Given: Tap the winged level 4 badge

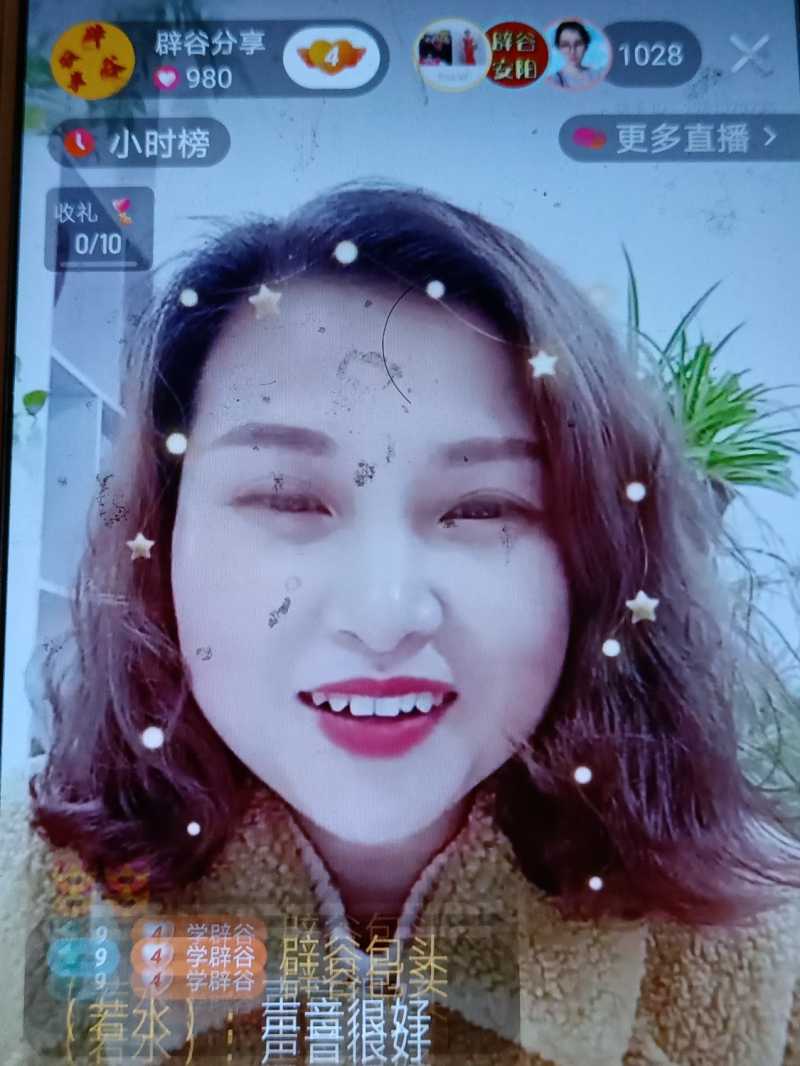Looking at the screenshot, I should click(331, 57).
